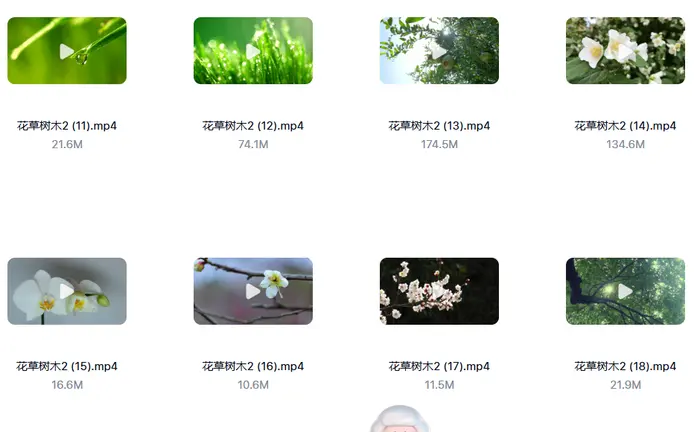Play the 花草树木2 (12).mp4 video
700x432 pixels.
[x=253, y=51]
